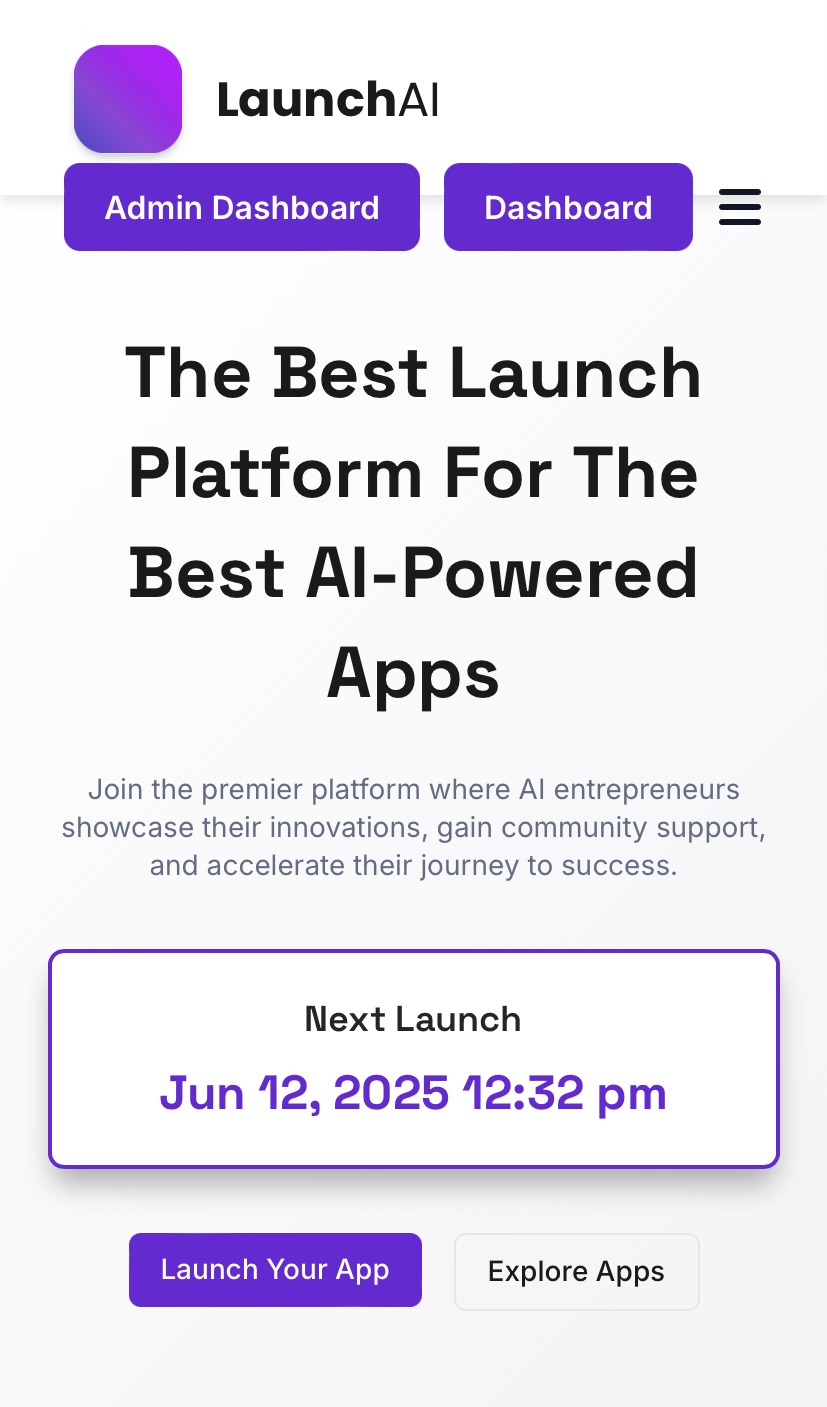Viewport: 827px width, 1407px height.
Task: Select Explore Apps
Action: coord(576,1271)
